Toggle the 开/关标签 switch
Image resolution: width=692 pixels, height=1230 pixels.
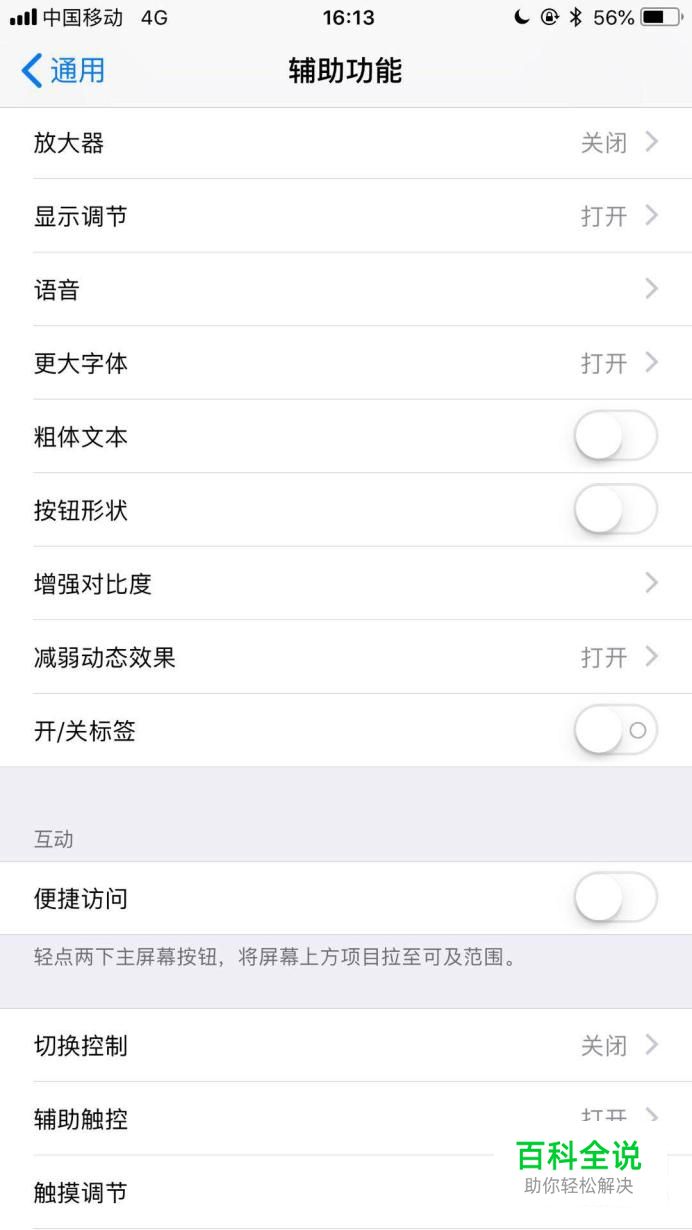click(x=616, y=730)
